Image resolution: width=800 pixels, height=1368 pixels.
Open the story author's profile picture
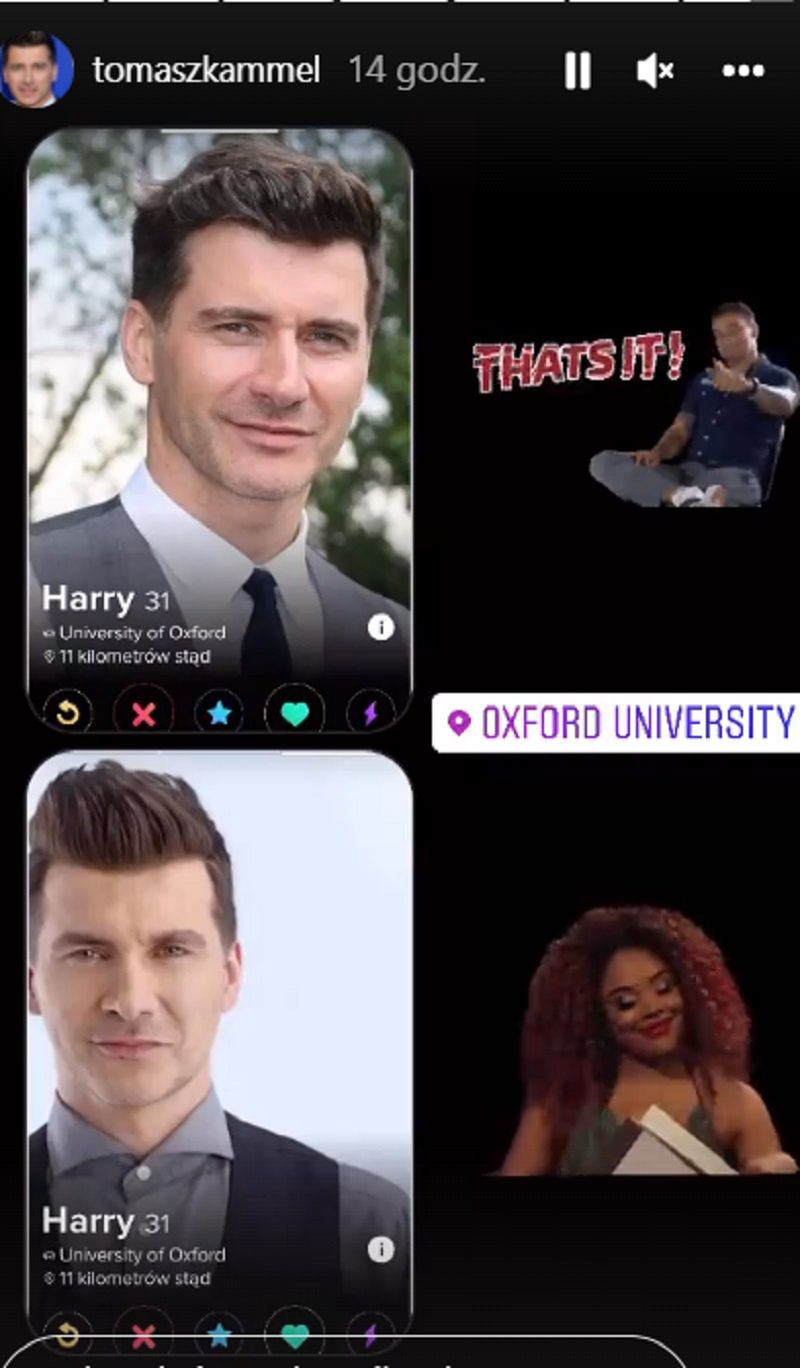(x=37, y=70)
